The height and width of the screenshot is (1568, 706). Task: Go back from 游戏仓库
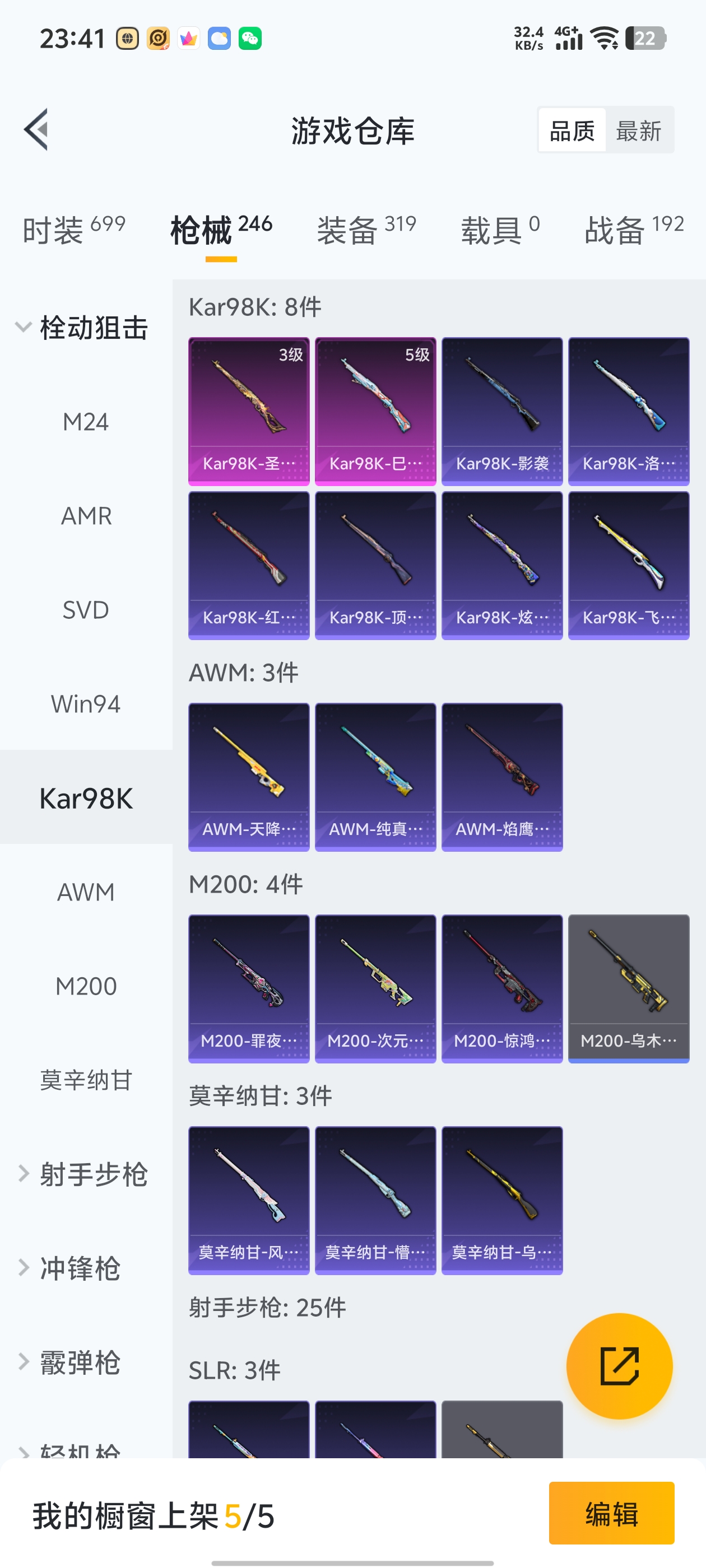[36, 130]
